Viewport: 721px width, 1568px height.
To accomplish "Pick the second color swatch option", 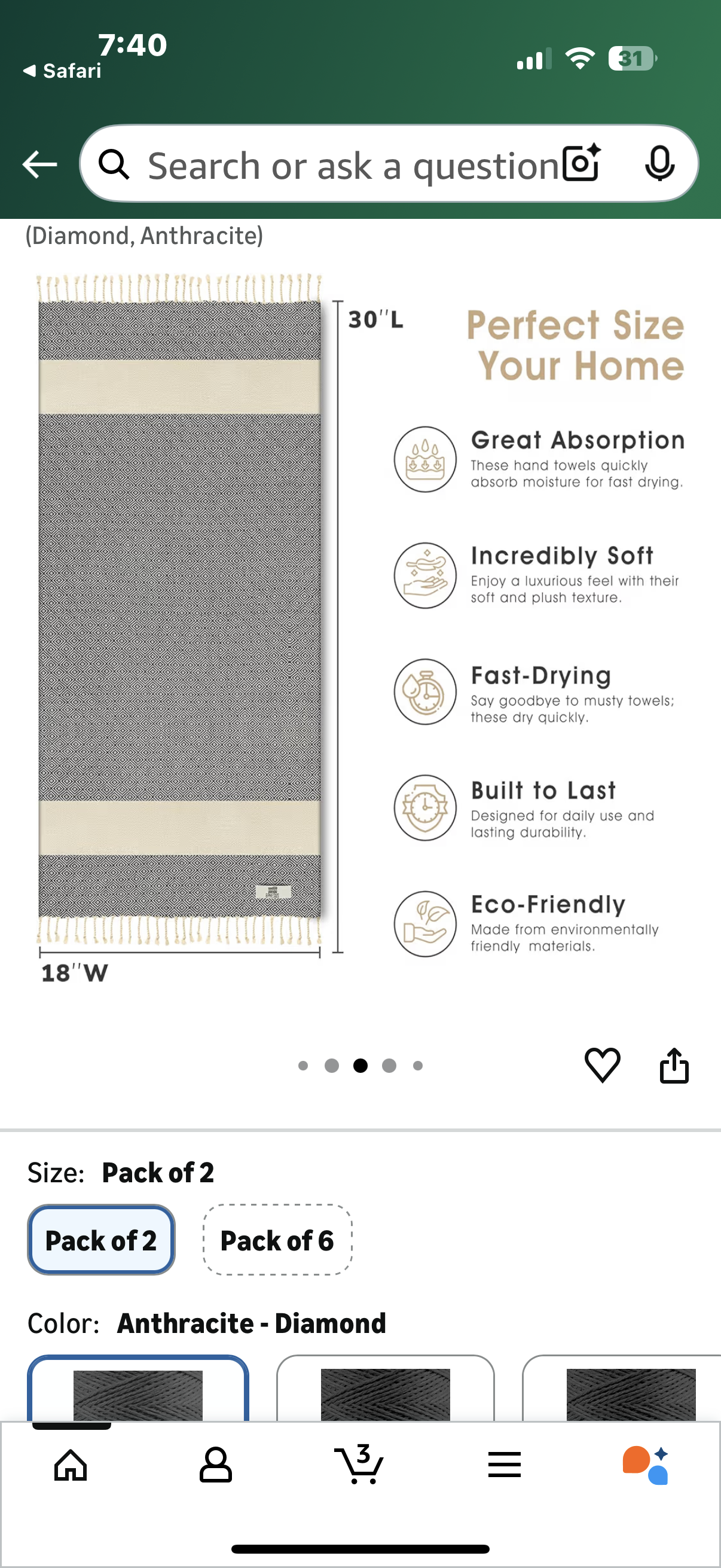I will pos(385,1392).
